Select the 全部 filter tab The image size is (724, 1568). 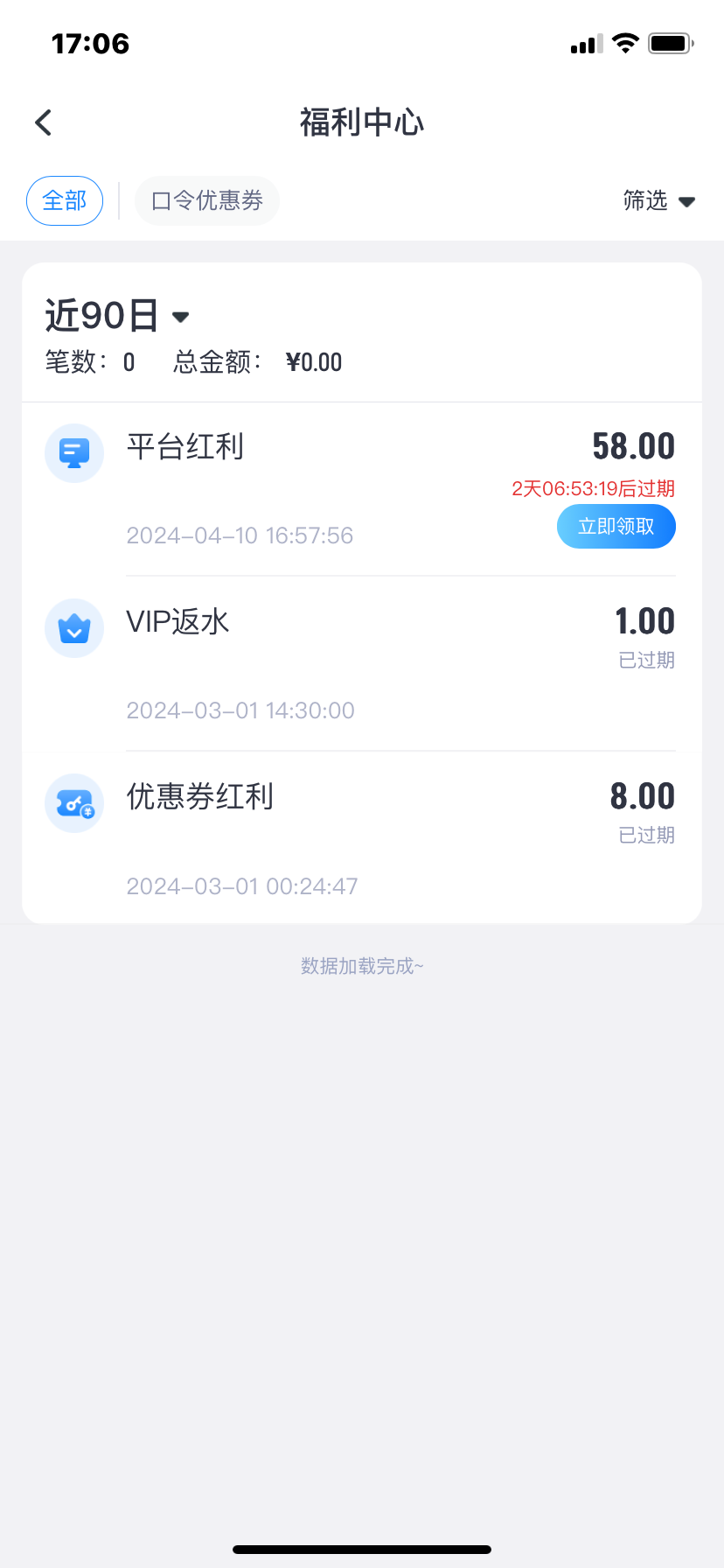65,201
